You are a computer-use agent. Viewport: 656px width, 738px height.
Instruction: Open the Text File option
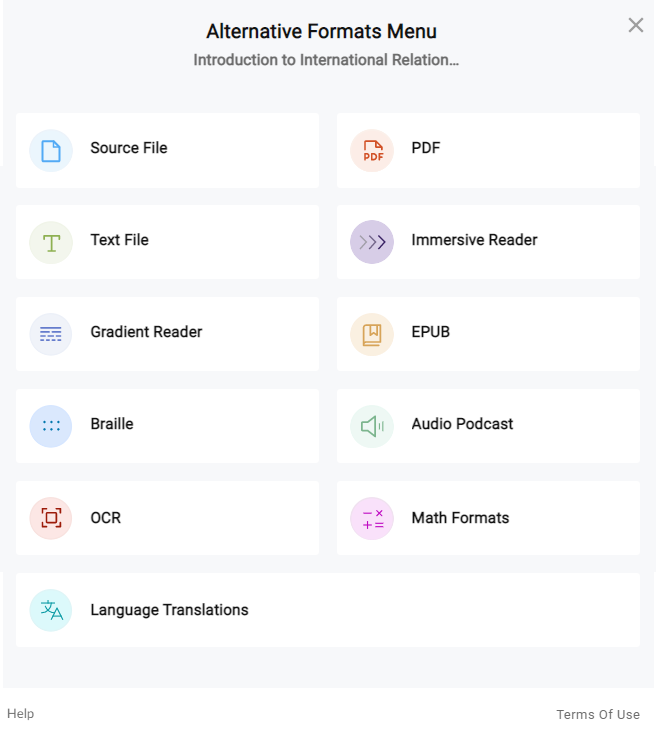point(167,242)
